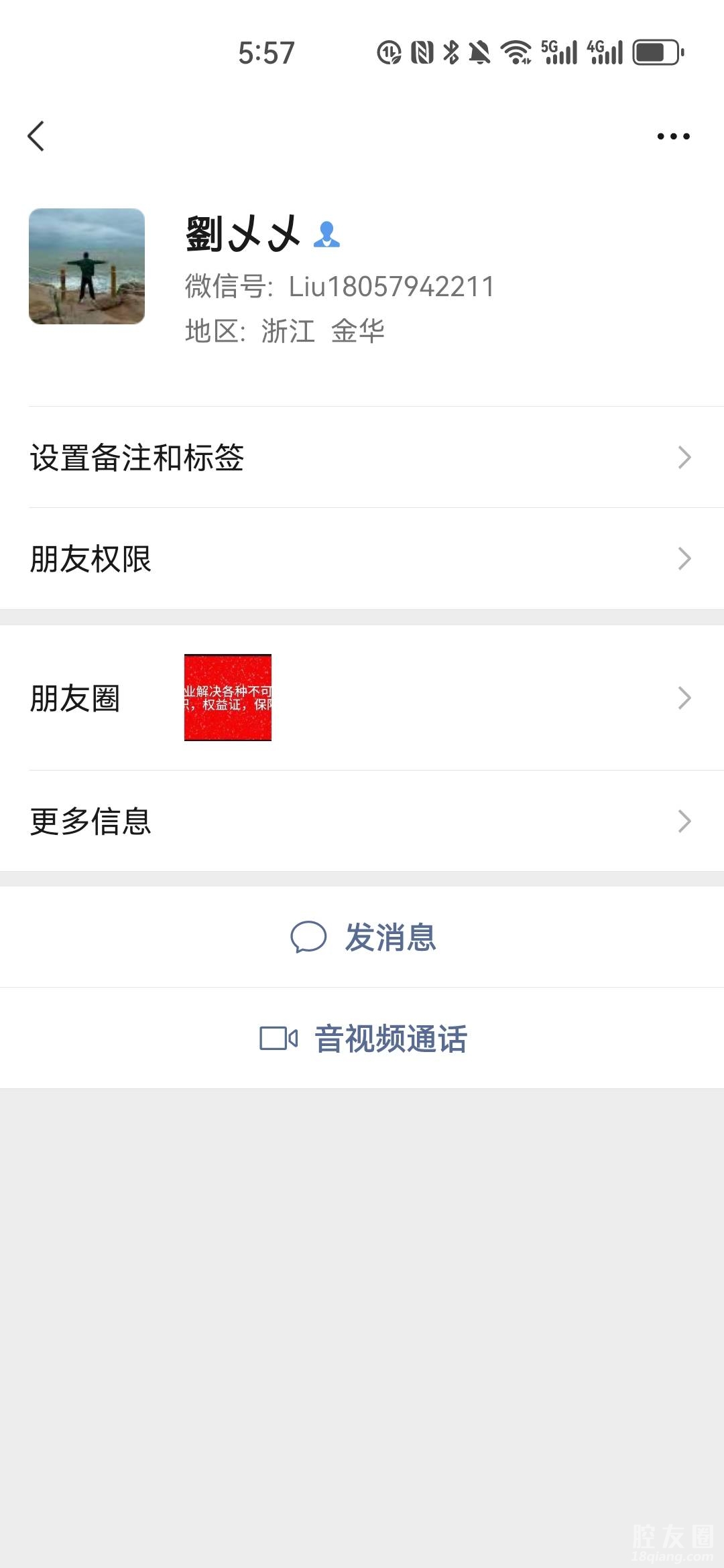Screen dimensions: 724x1568
Task: Open the three-dot overflow menu
Action: pos(673,136)
